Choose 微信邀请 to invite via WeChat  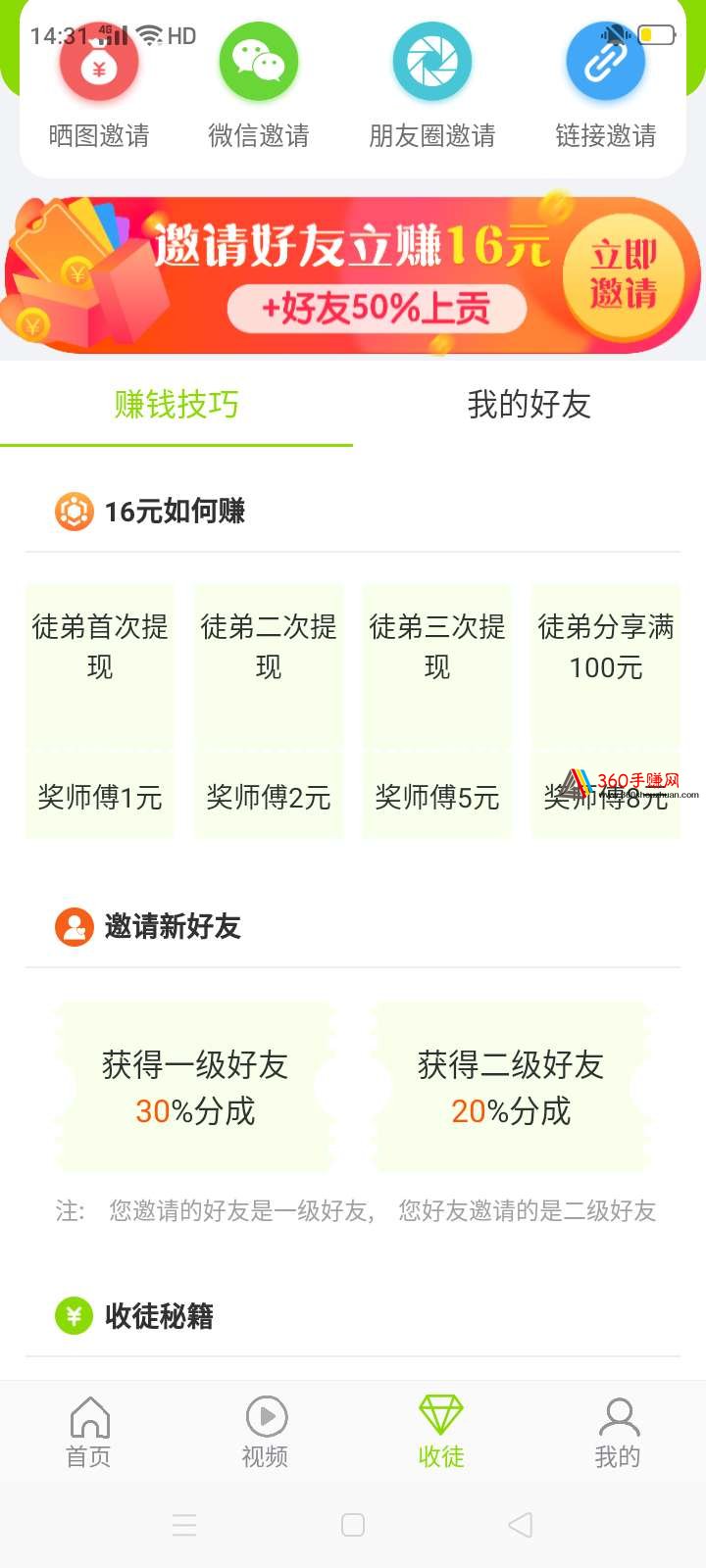point(259,88)
